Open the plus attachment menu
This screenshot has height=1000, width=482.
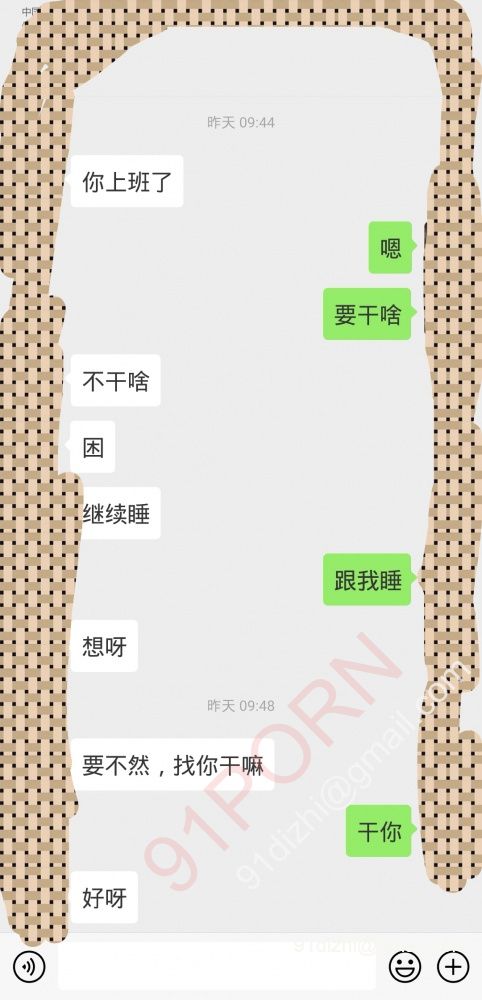pos(453,967)
